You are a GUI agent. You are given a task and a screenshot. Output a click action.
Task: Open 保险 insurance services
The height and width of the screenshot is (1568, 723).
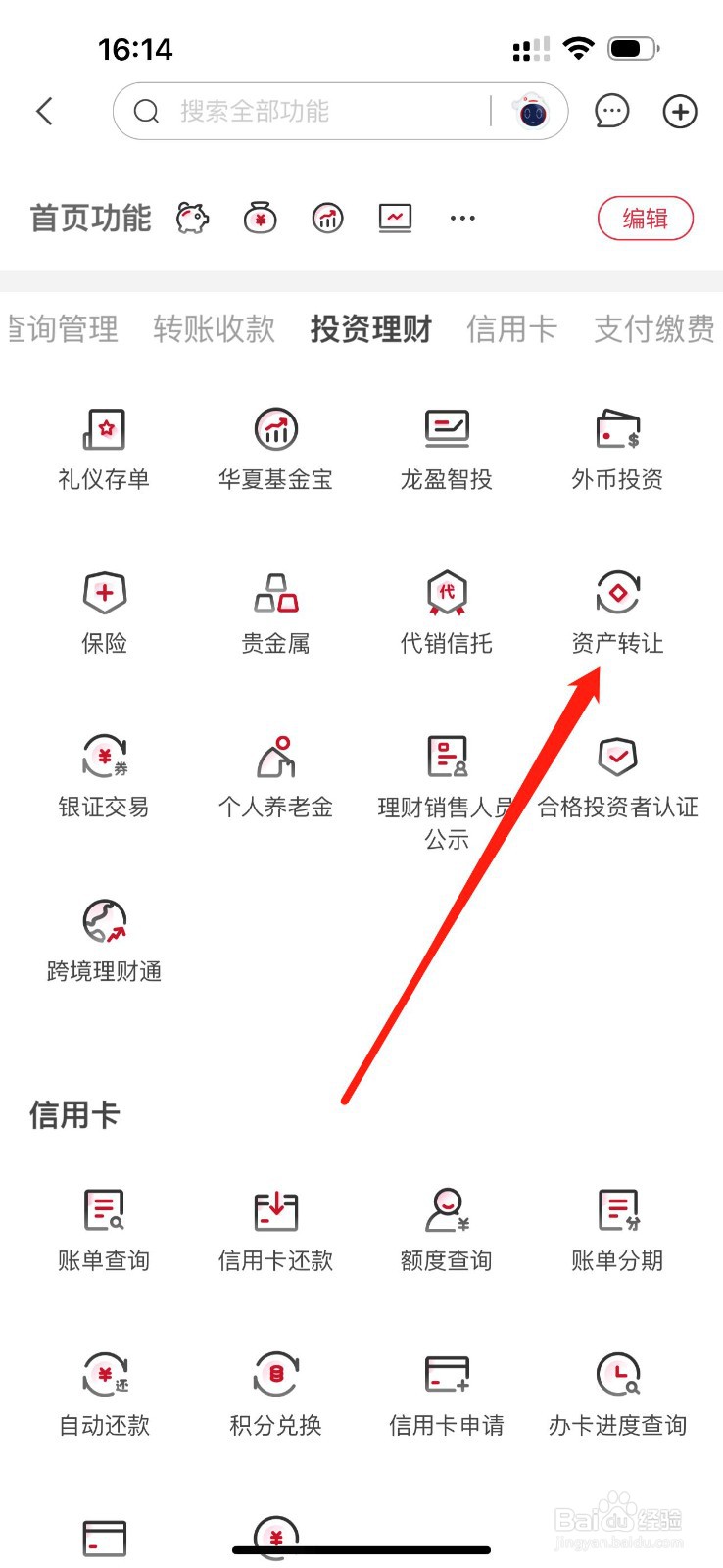[104, 608]
